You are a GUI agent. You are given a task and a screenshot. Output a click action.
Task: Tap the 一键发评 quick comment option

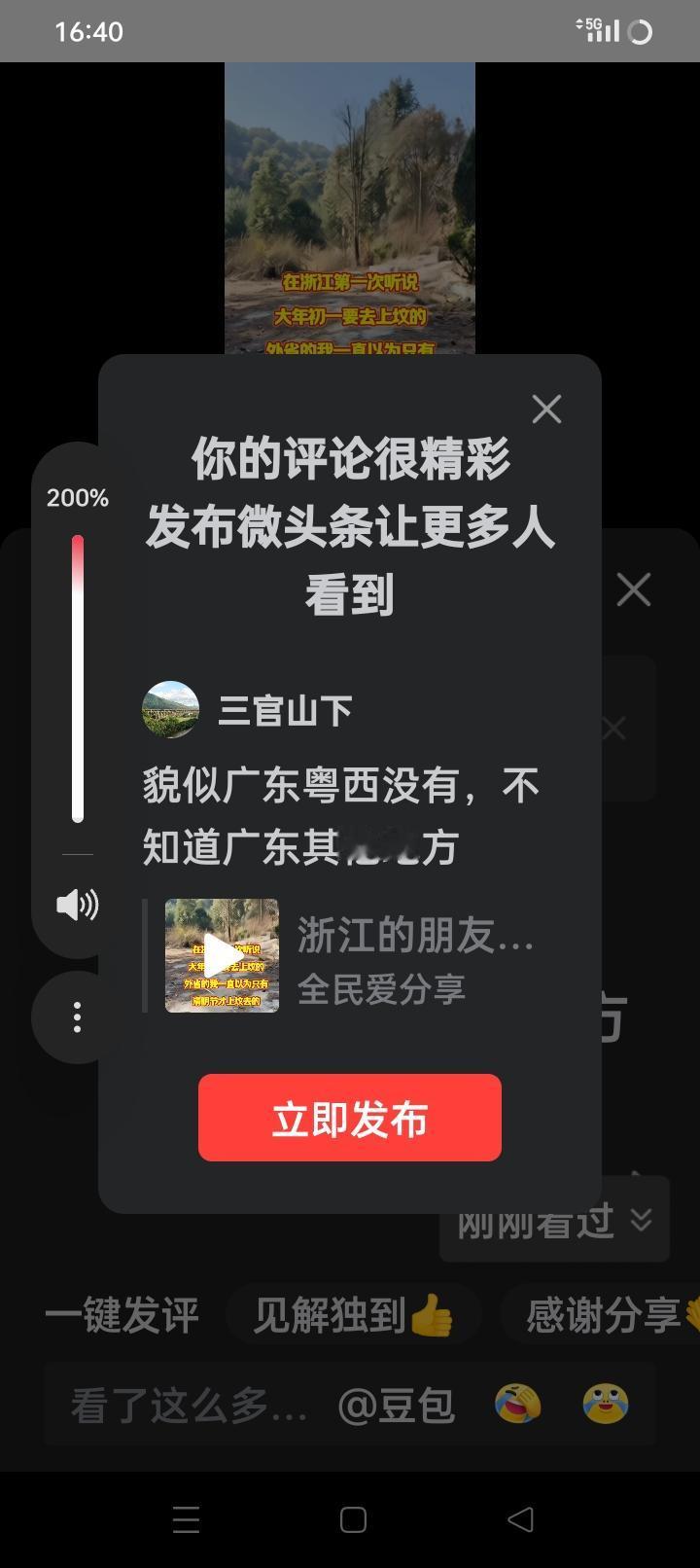click(x=122, y=1313)
